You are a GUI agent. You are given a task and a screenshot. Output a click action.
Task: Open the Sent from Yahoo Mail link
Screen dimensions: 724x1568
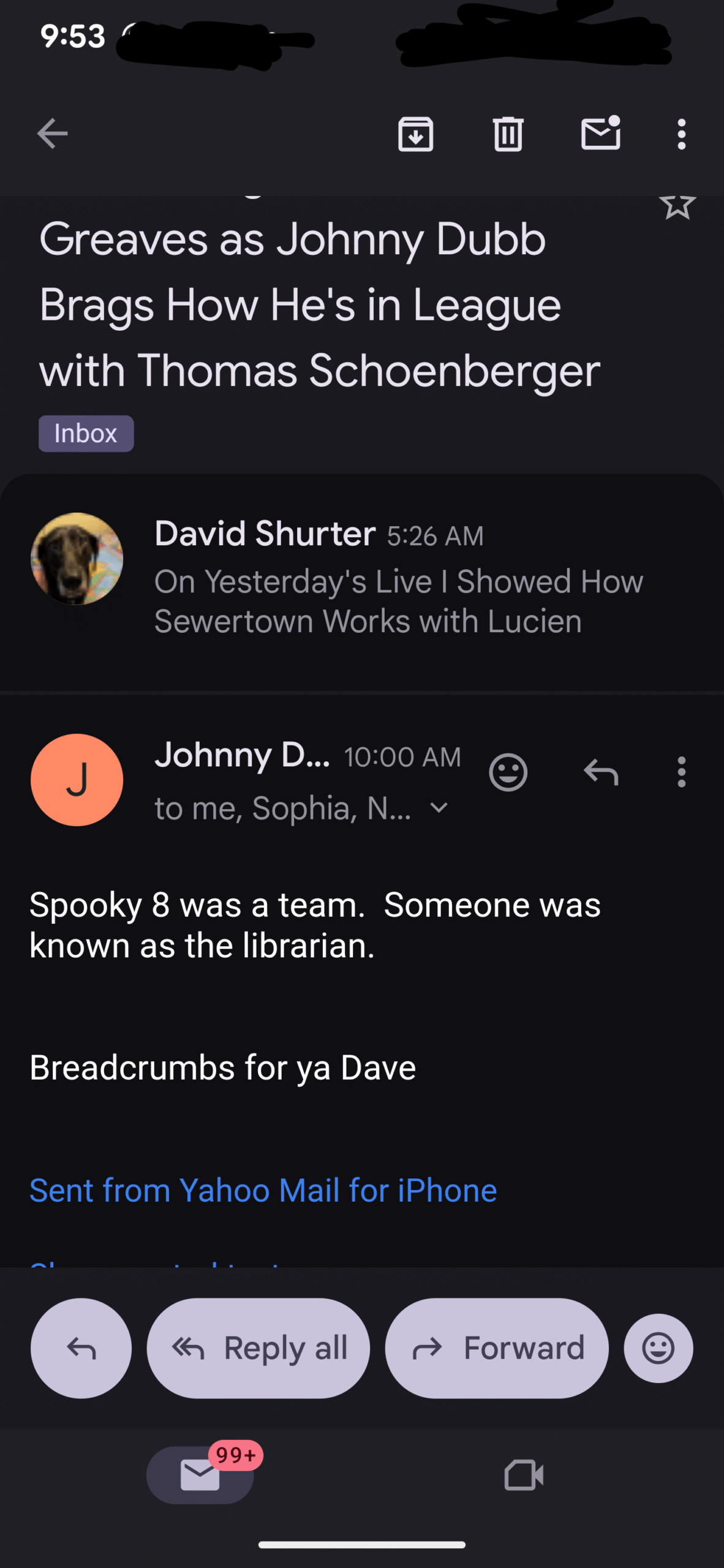[x=263, y=1190]
